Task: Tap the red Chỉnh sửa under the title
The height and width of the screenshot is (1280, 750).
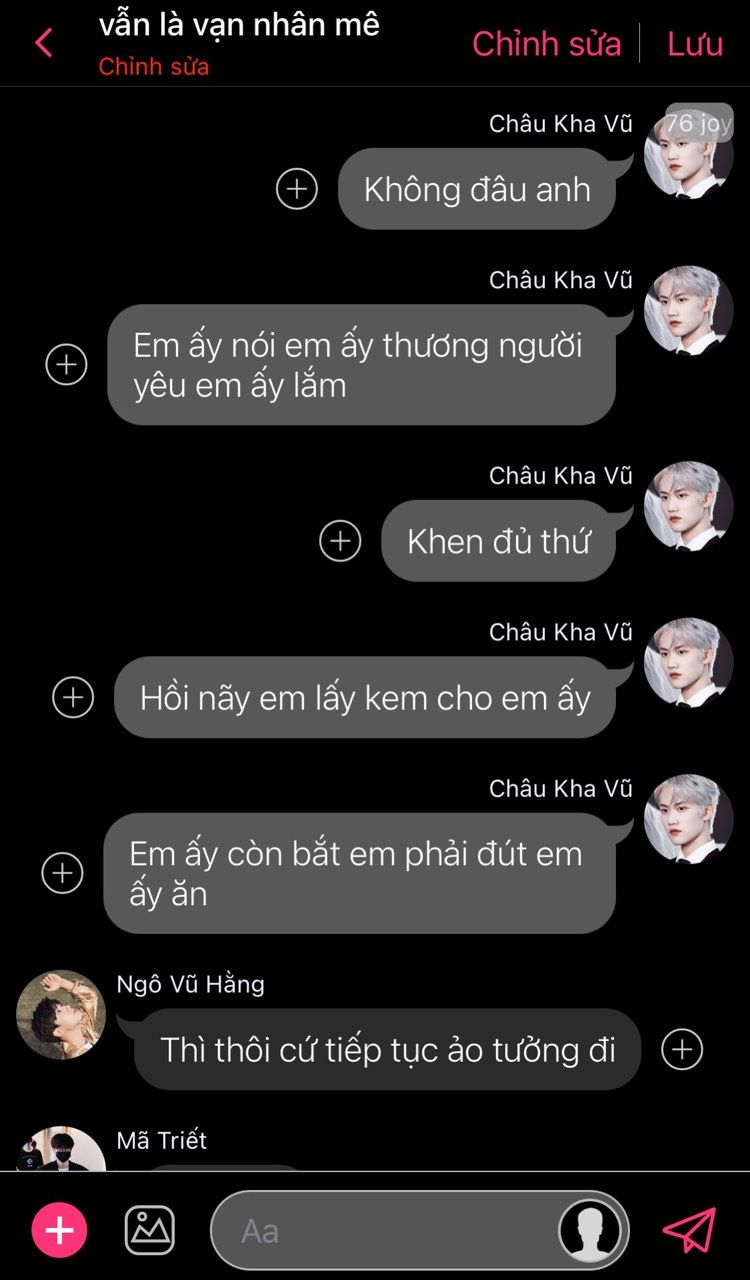Action: tap(153, 68)
